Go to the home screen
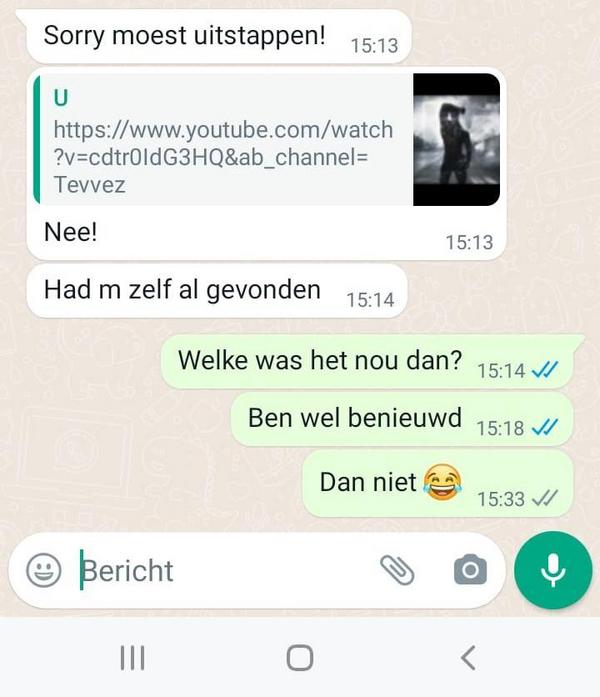This screenshot has height=697, width=600. pos(299,657)
